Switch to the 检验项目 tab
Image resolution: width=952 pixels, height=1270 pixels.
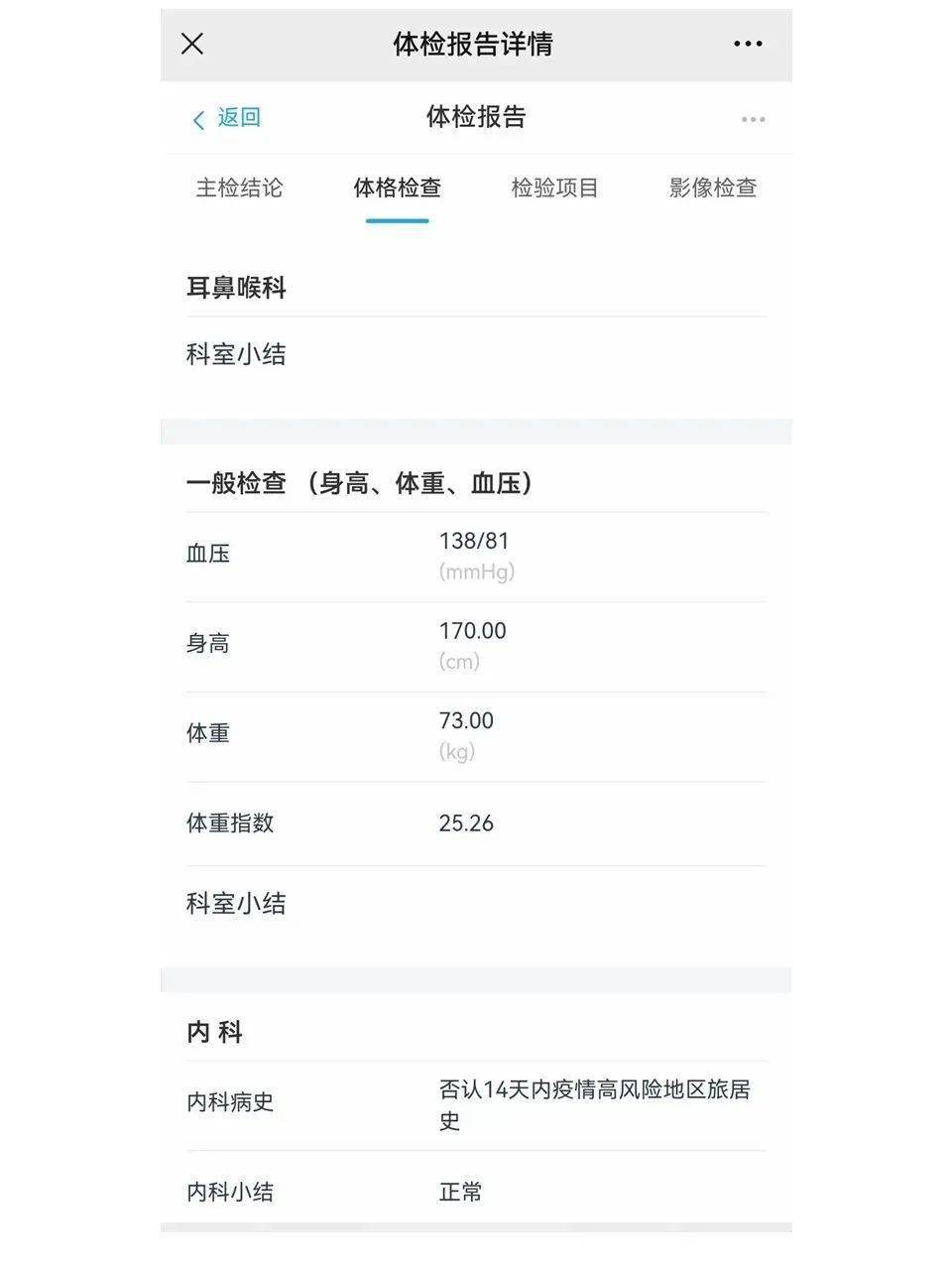point(554,188)
